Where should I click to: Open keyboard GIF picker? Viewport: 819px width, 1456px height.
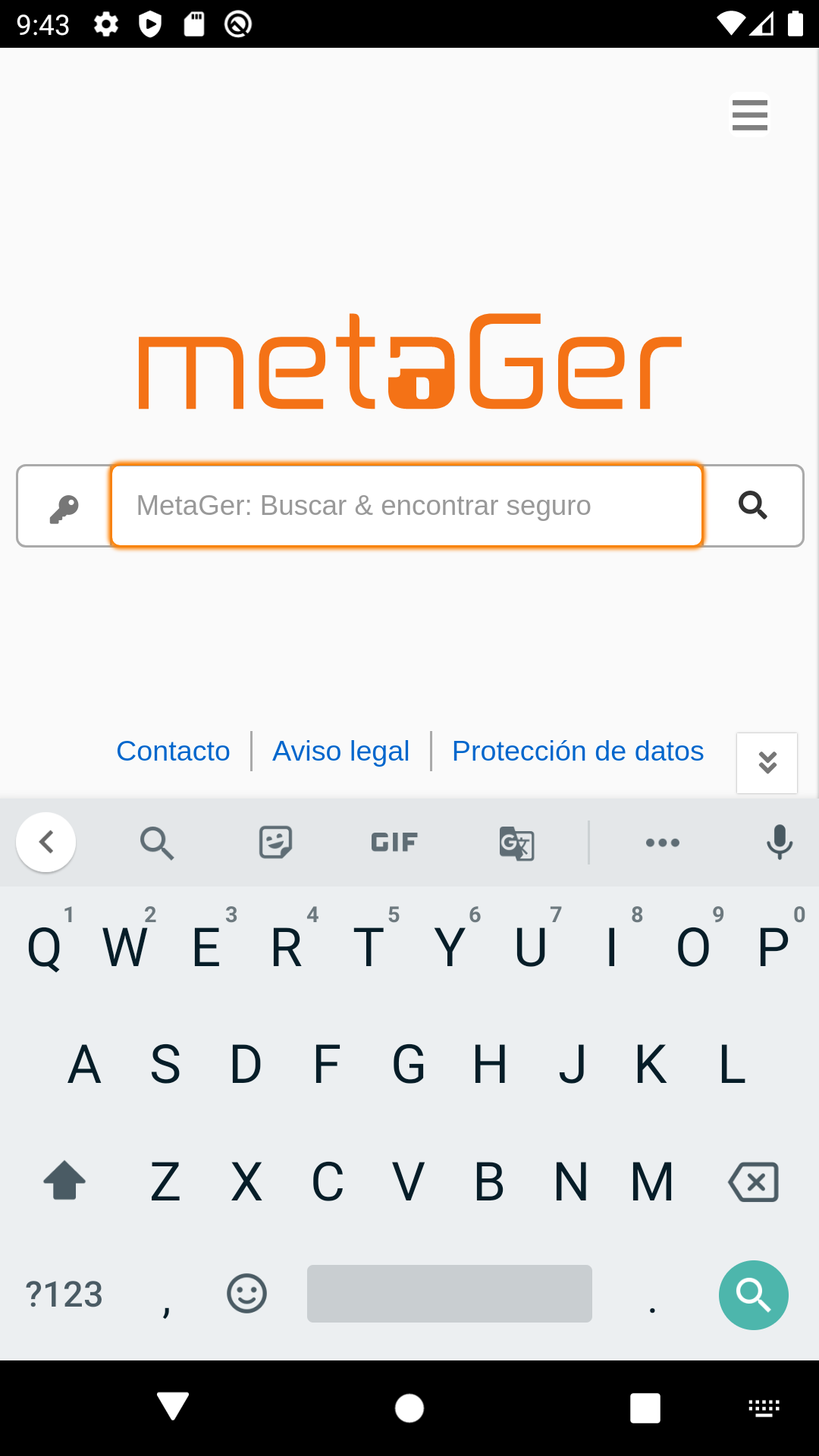coord(394,842)
